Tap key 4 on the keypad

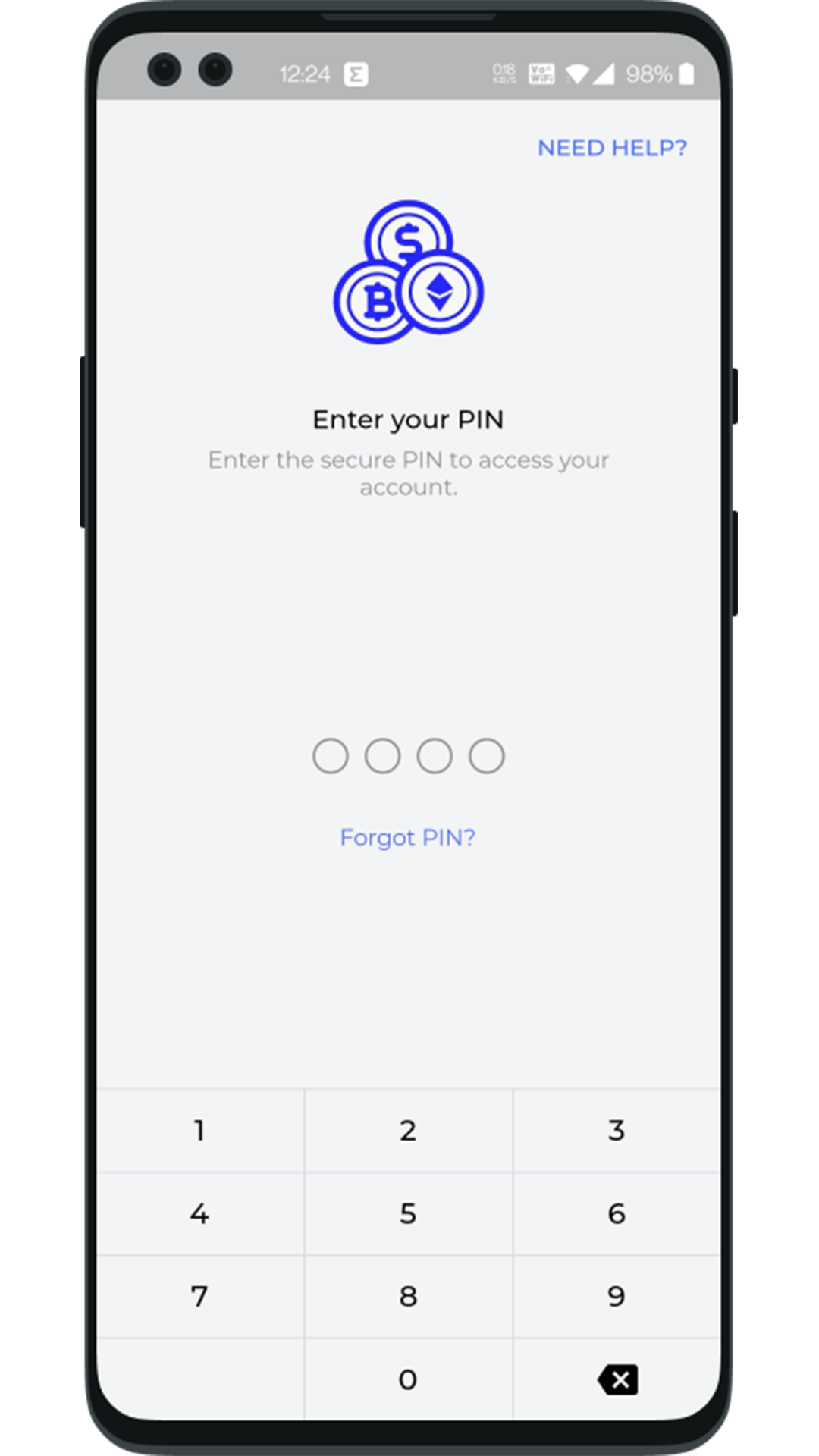[x=200, y=1213]
